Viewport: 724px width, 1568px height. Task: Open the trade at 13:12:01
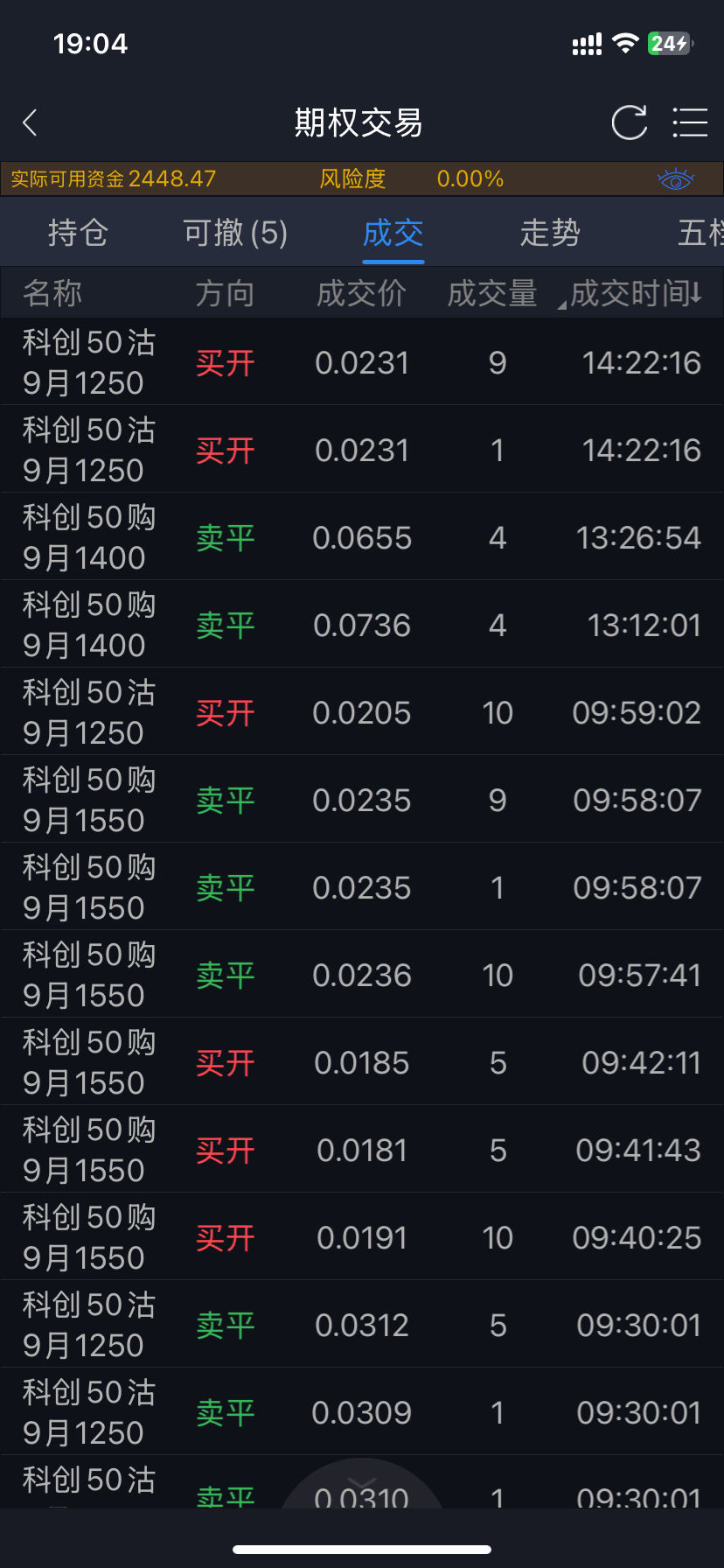(362, 625)
